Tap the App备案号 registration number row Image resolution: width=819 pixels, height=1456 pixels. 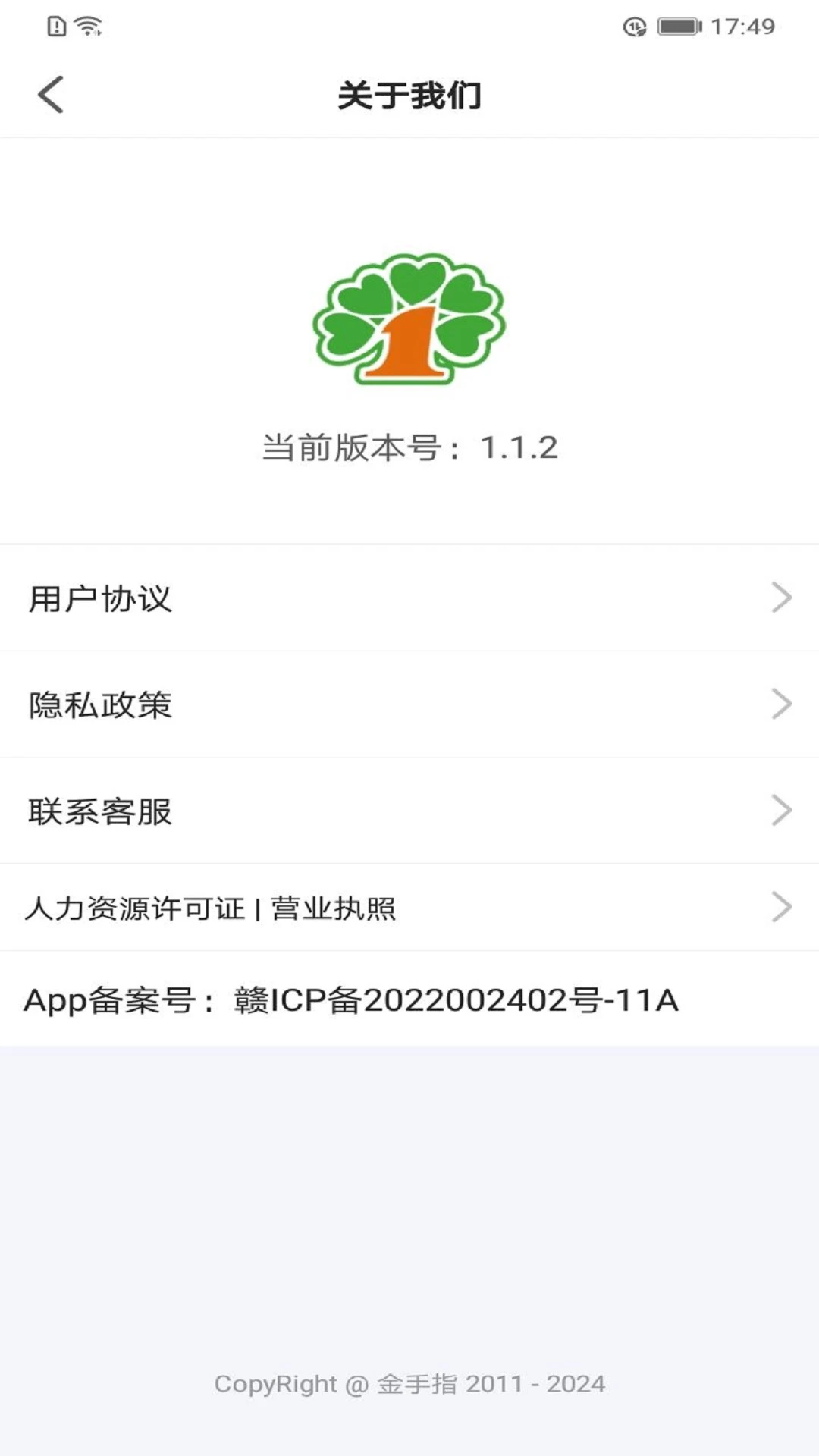pyautogui.click(x=353, y=1001)
